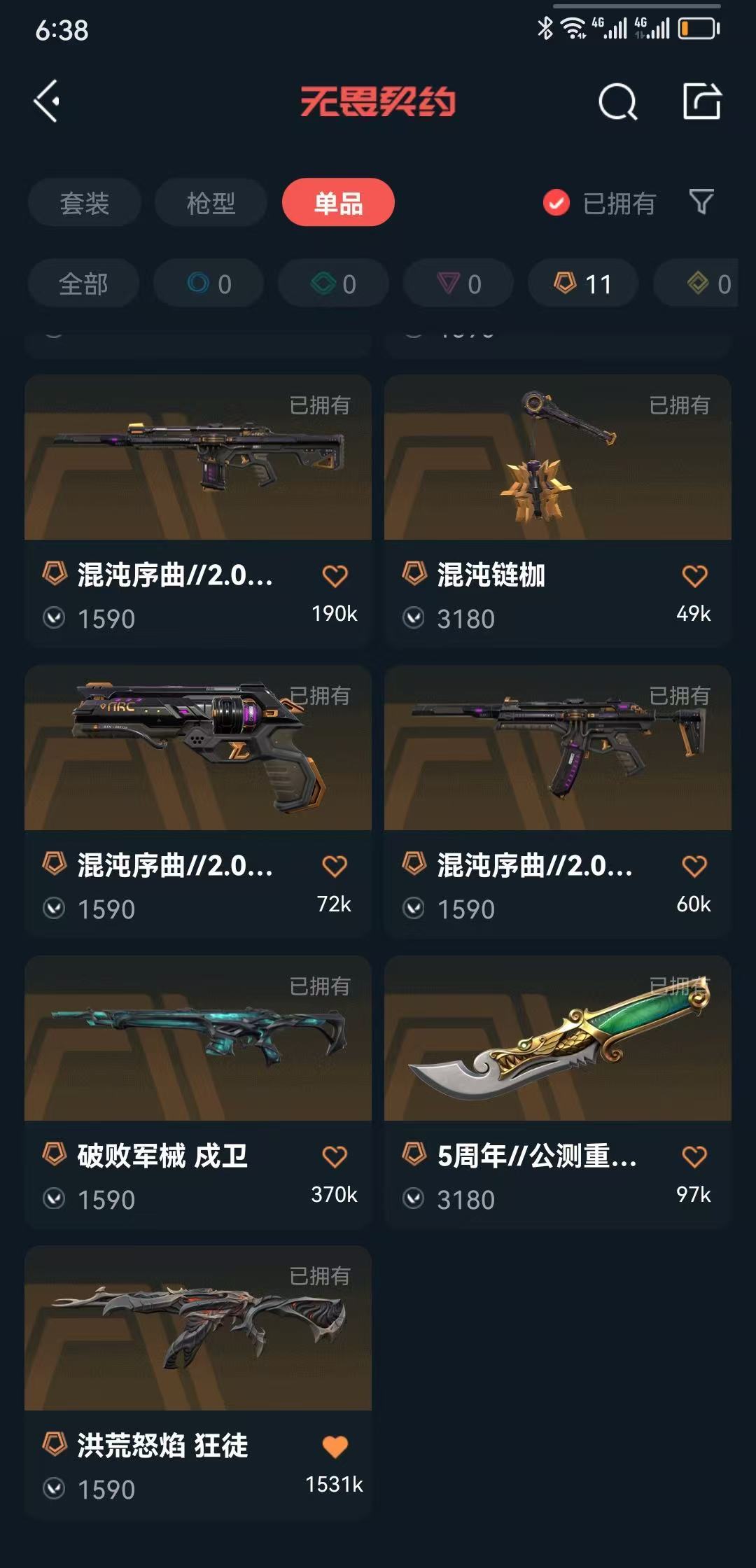Open the search icon

tap(617, 102)
